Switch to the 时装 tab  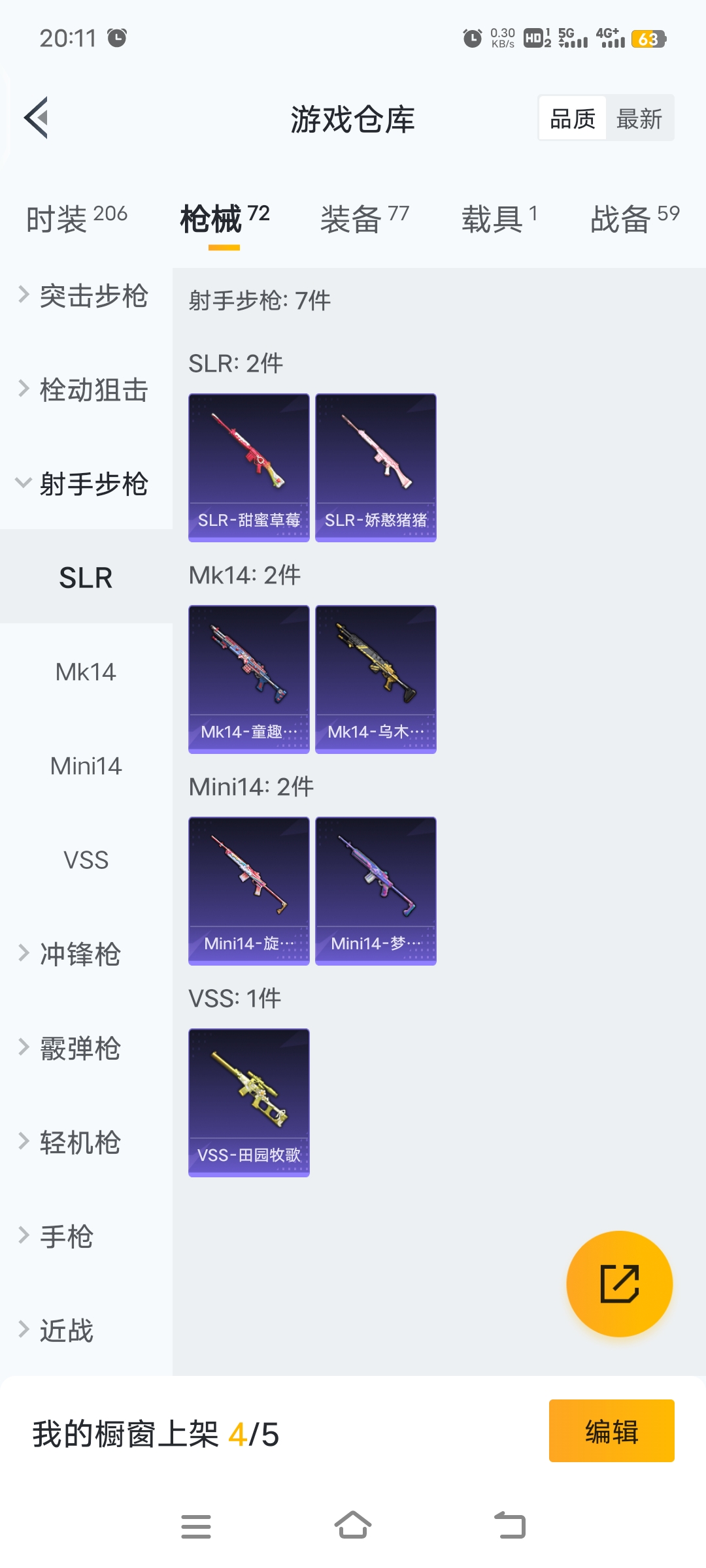click(76, 218)
